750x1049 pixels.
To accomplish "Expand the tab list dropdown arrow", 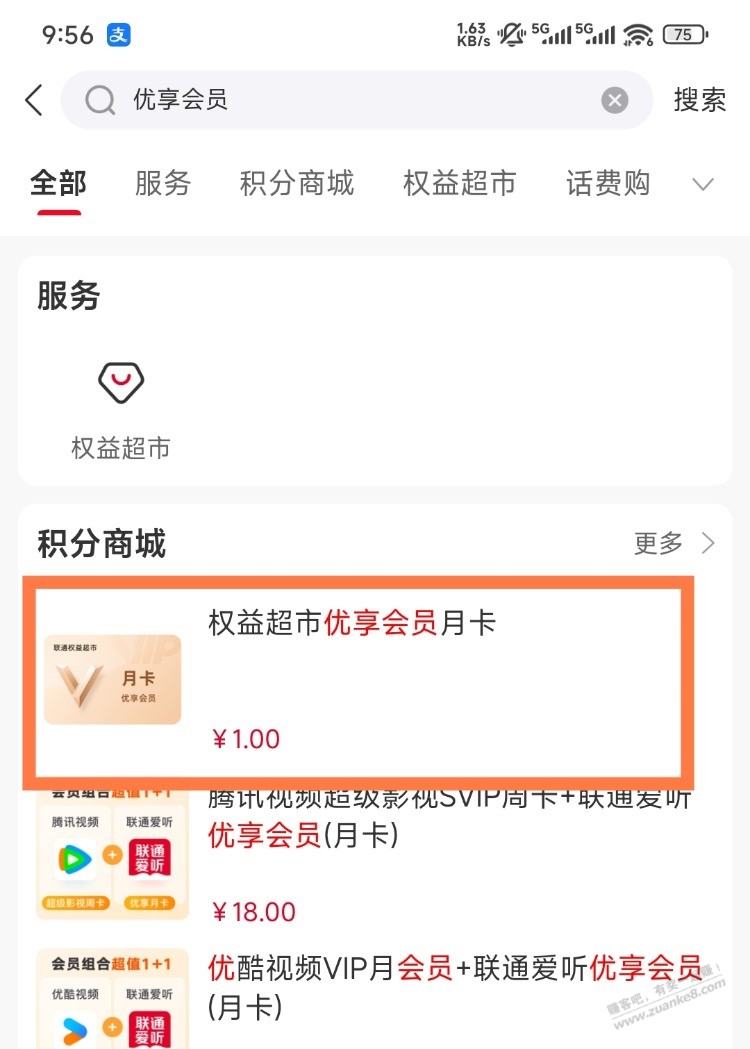I will (x=703, y=184).
